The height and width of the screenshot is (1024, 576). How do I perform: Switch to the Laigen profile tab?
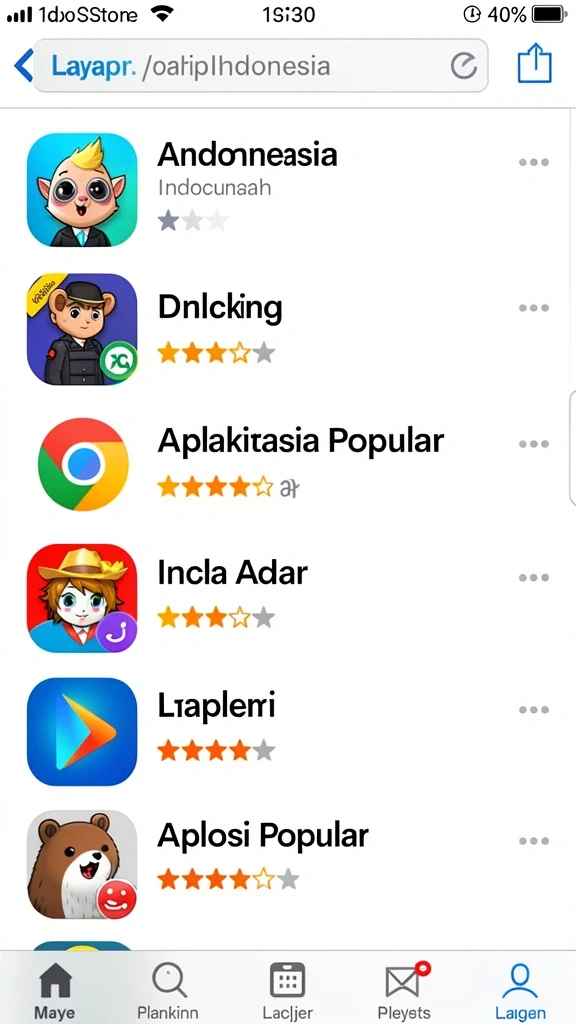(520, 990)
